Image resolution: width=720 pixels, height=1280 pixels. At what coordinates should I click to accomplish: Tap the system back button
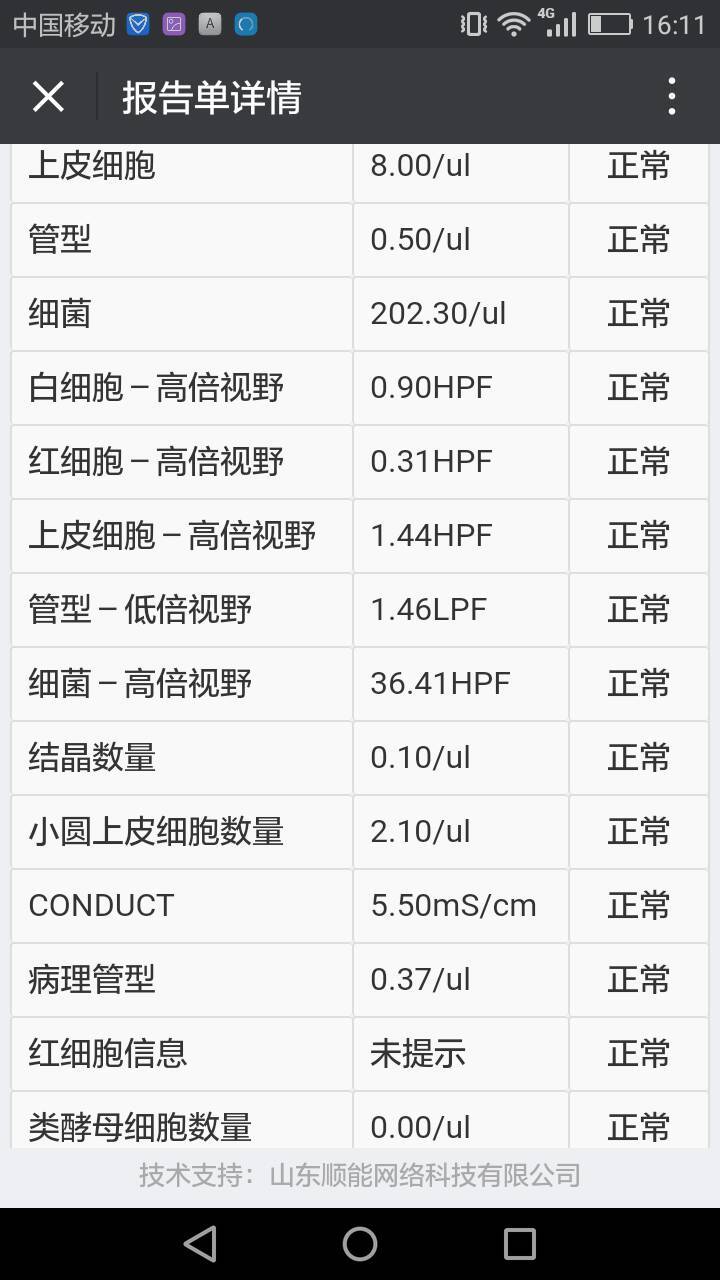[x=200, y=1243]
